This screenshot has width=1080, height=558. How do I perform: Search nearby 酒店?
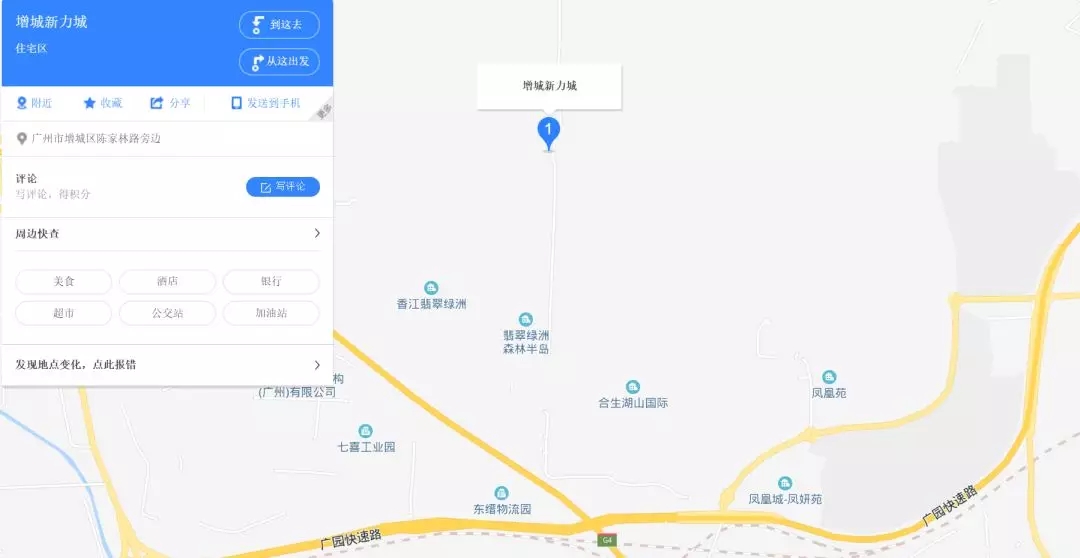(x=167, y=282)
